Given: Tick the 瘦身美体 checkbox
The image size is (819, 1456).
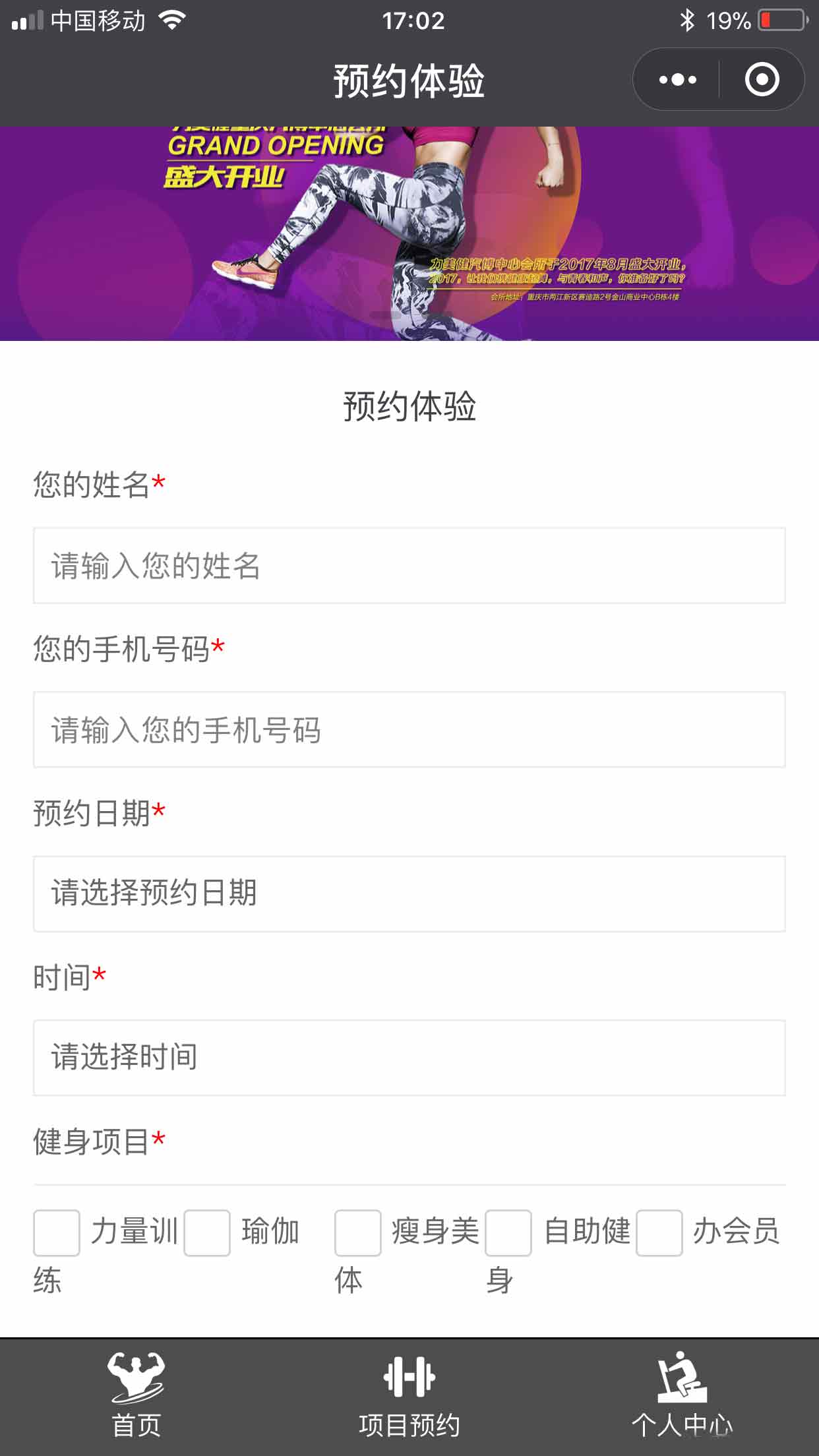Looking at the screenshot, I should coord(357,1232).
